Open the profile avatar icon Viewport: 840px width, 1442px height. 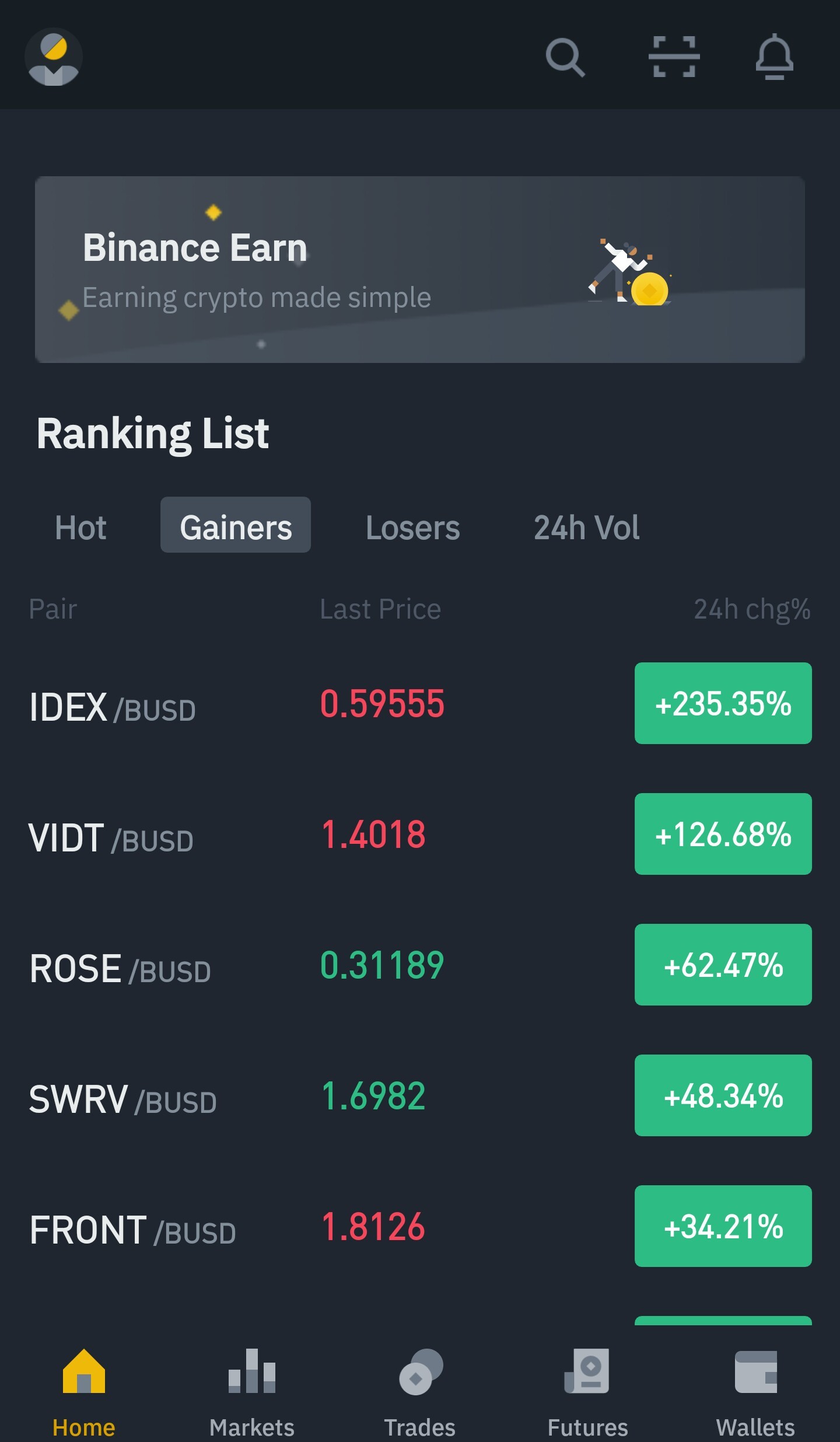point(54,57)
